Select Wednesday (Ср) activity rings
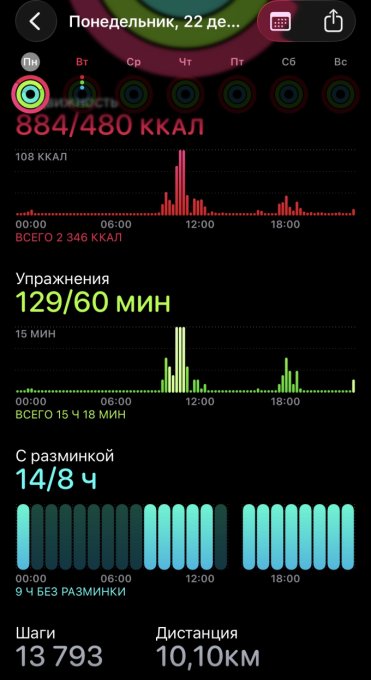This screenshot has width=371, height=680. (134, 92)
